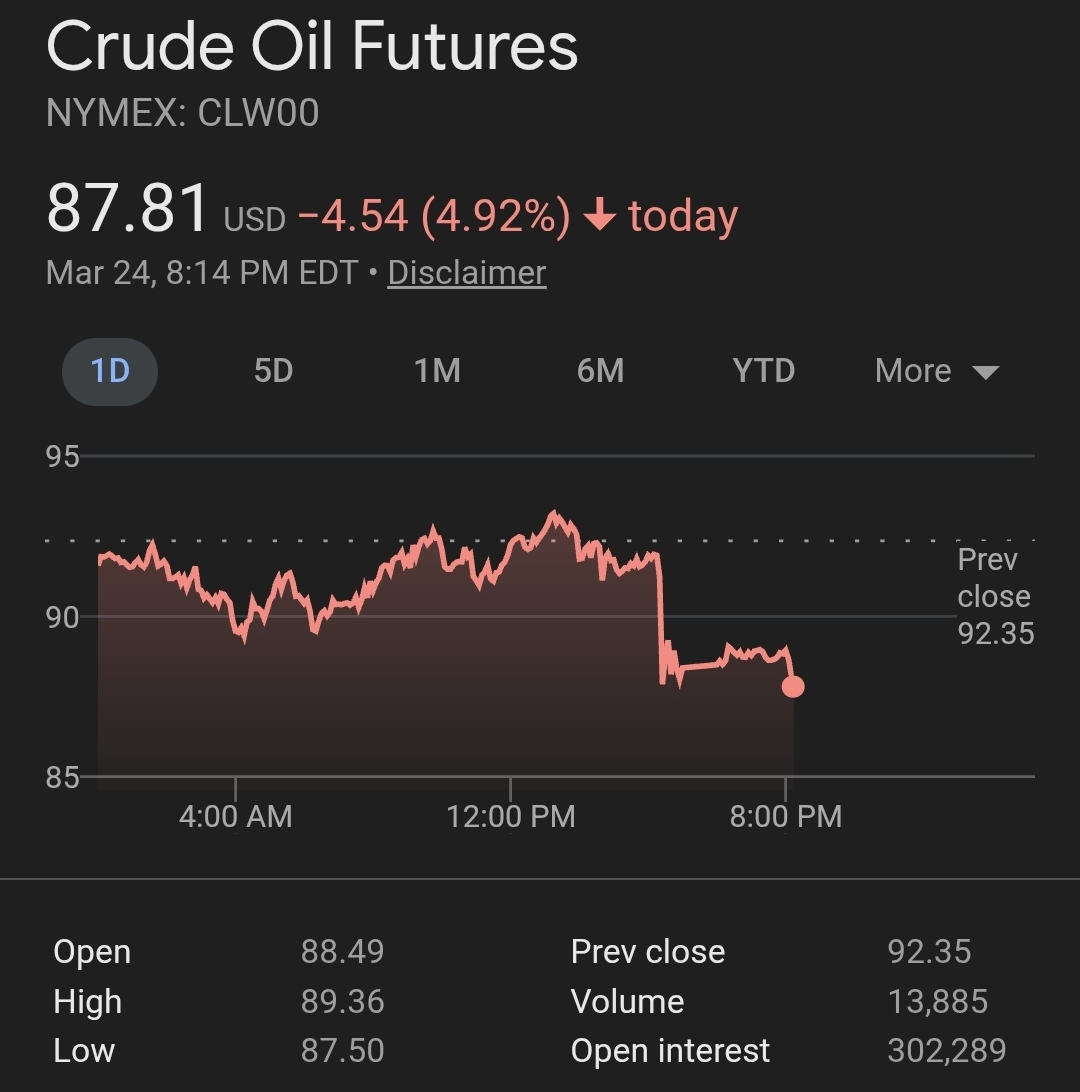Screen dimensions: 1080x1092
Task: Expand the More time ranges dropdown
Action: click(x=936, y=371)
